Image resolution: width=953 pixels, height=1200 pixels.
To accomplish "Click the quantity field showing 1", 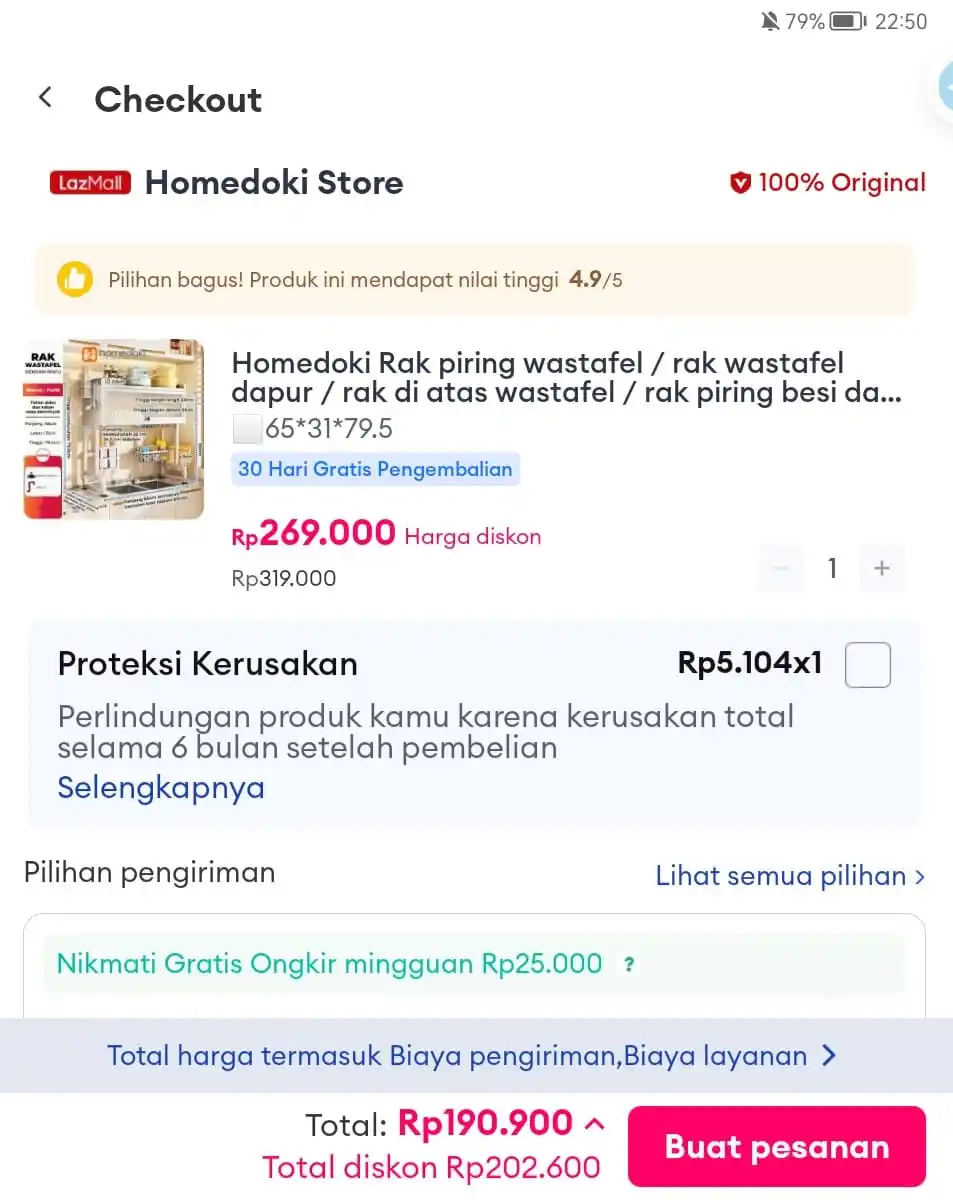I will coord(832,568).
